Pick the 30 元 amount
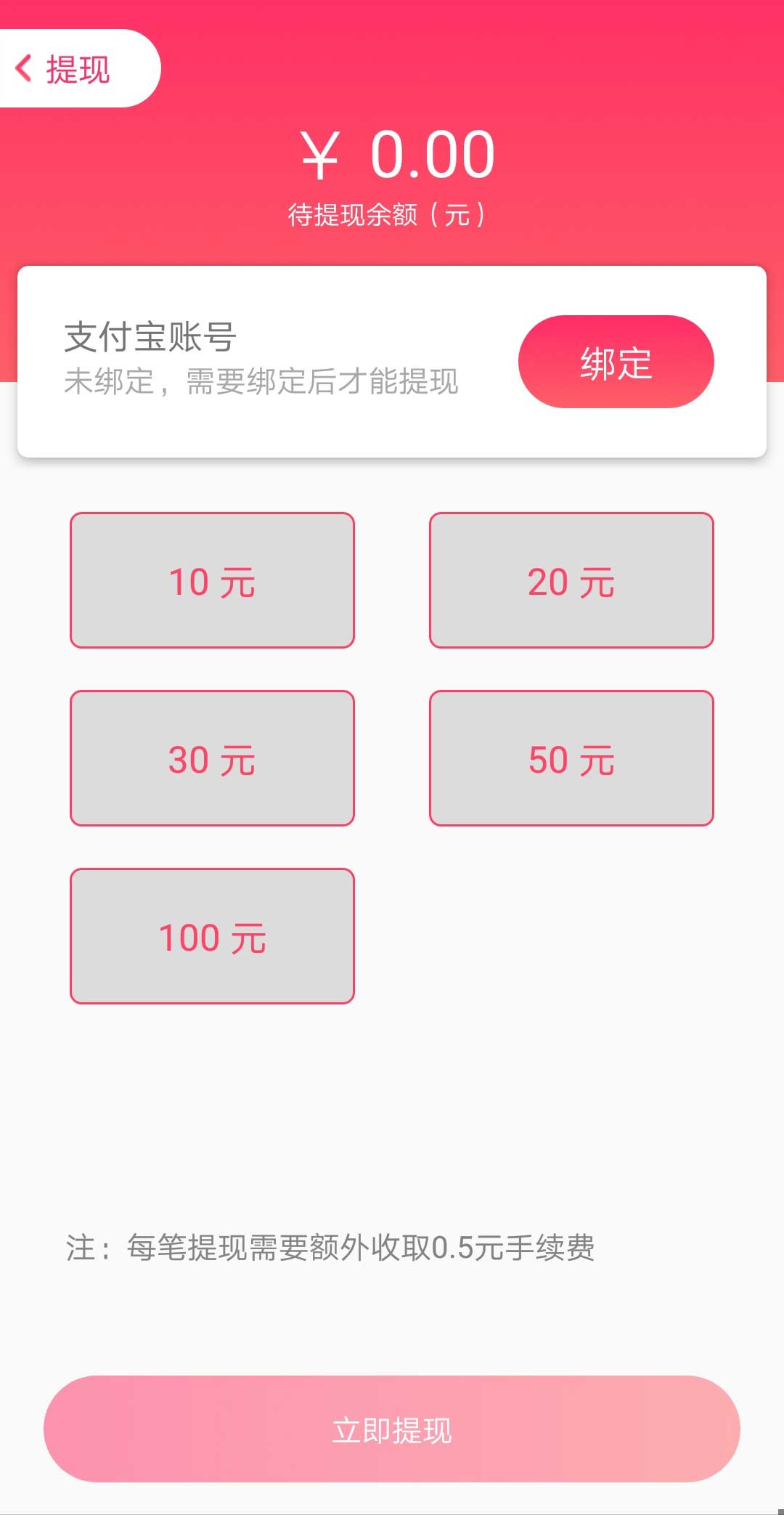784x1515 pixels. pyautogui.click(x=212, y=758)
